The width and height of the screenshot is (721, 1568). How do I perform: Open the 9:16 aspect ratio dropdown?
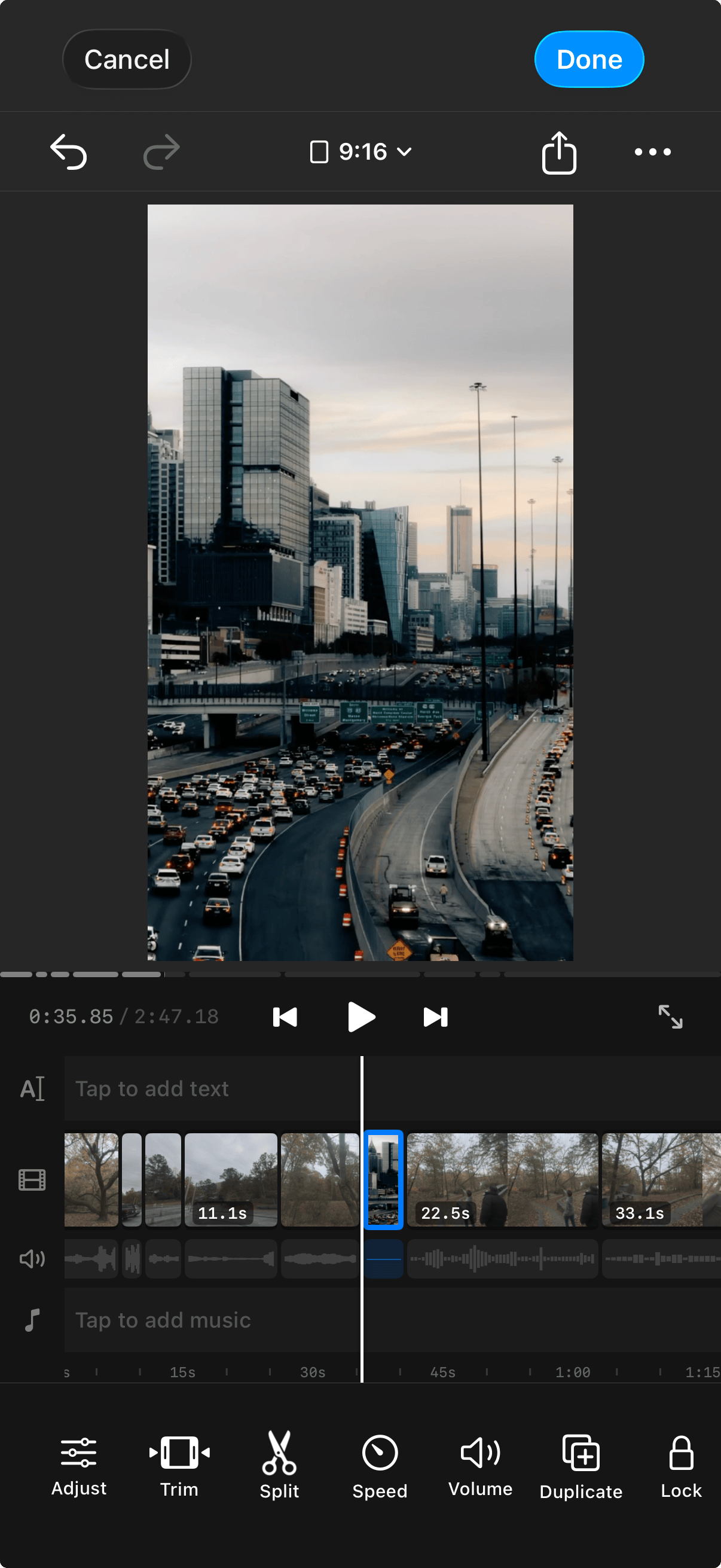[x=359, y=151]
